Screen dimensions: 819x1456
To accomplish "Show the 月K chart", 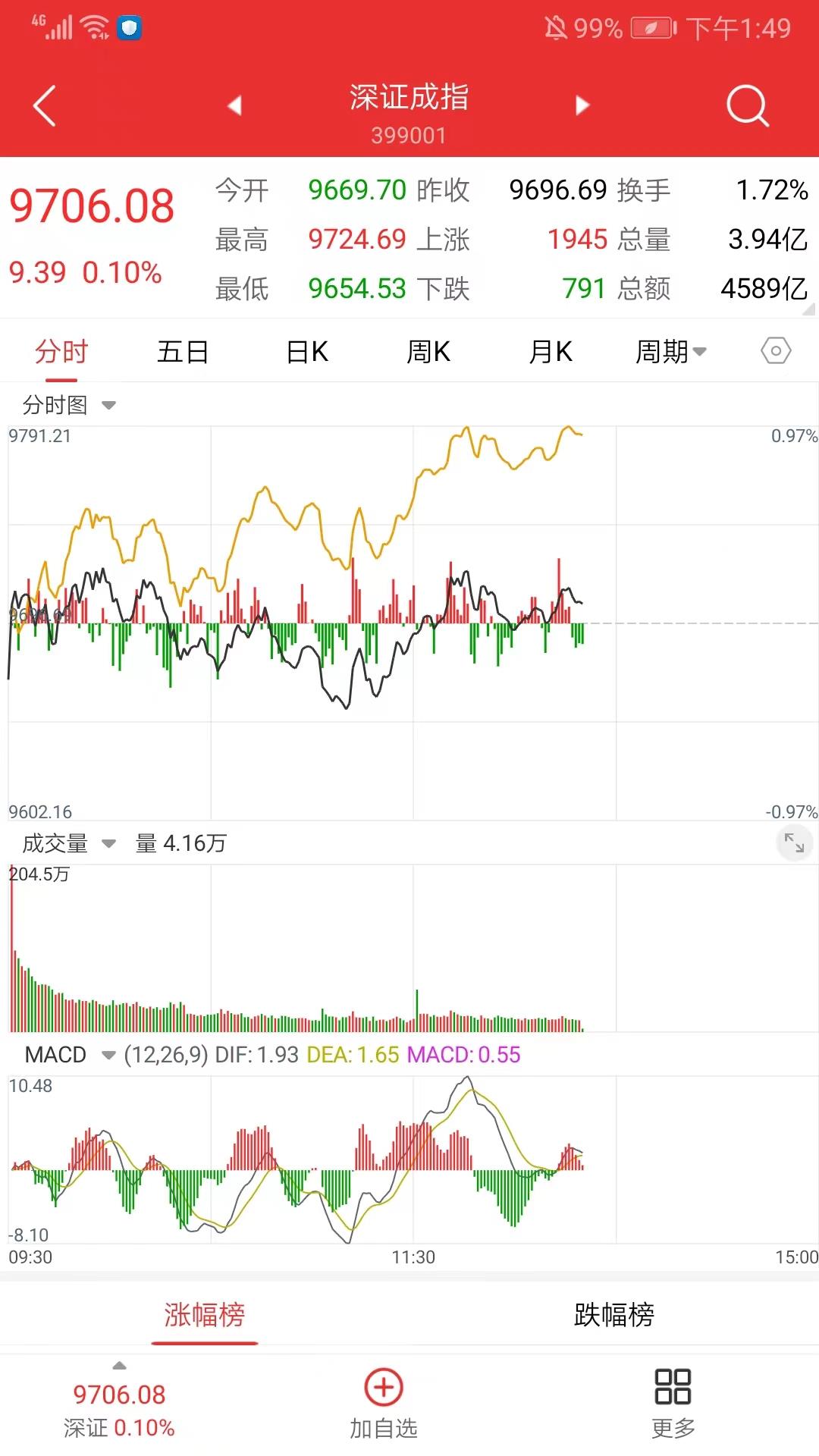I will coord(551,352).
